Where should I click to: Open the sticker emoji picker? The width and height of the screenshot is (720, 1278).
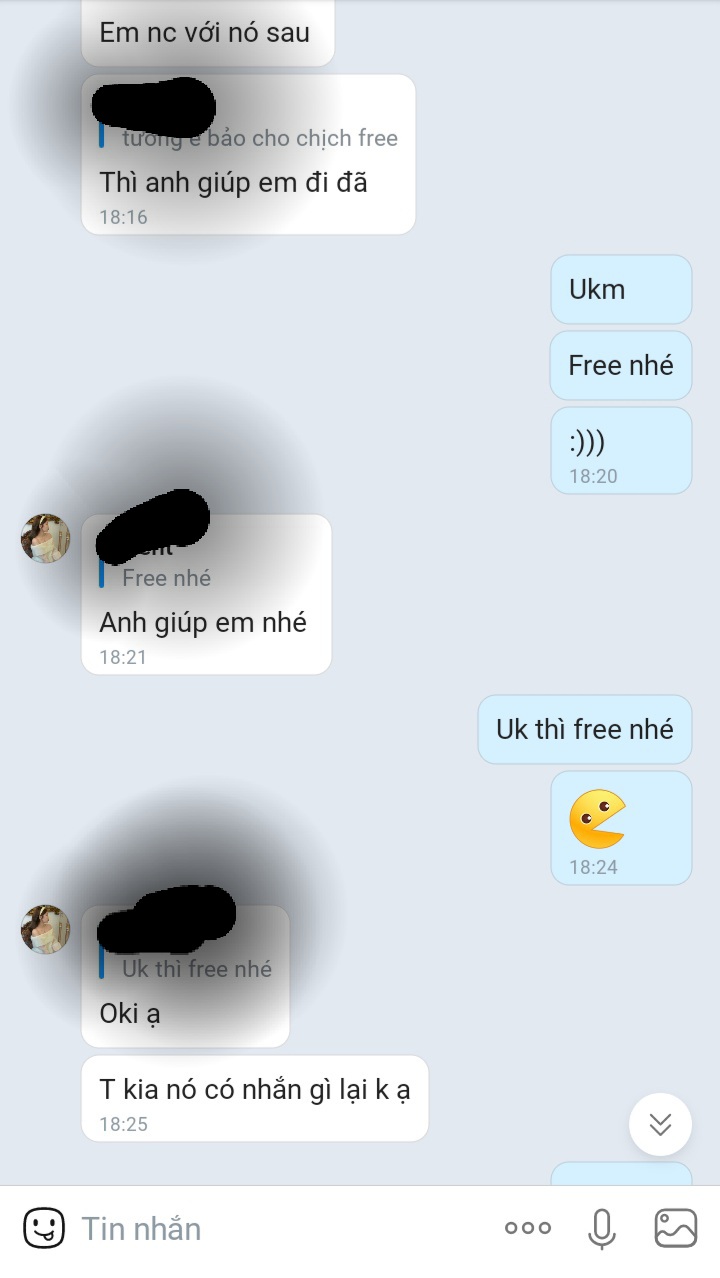tap(43, 1228)
